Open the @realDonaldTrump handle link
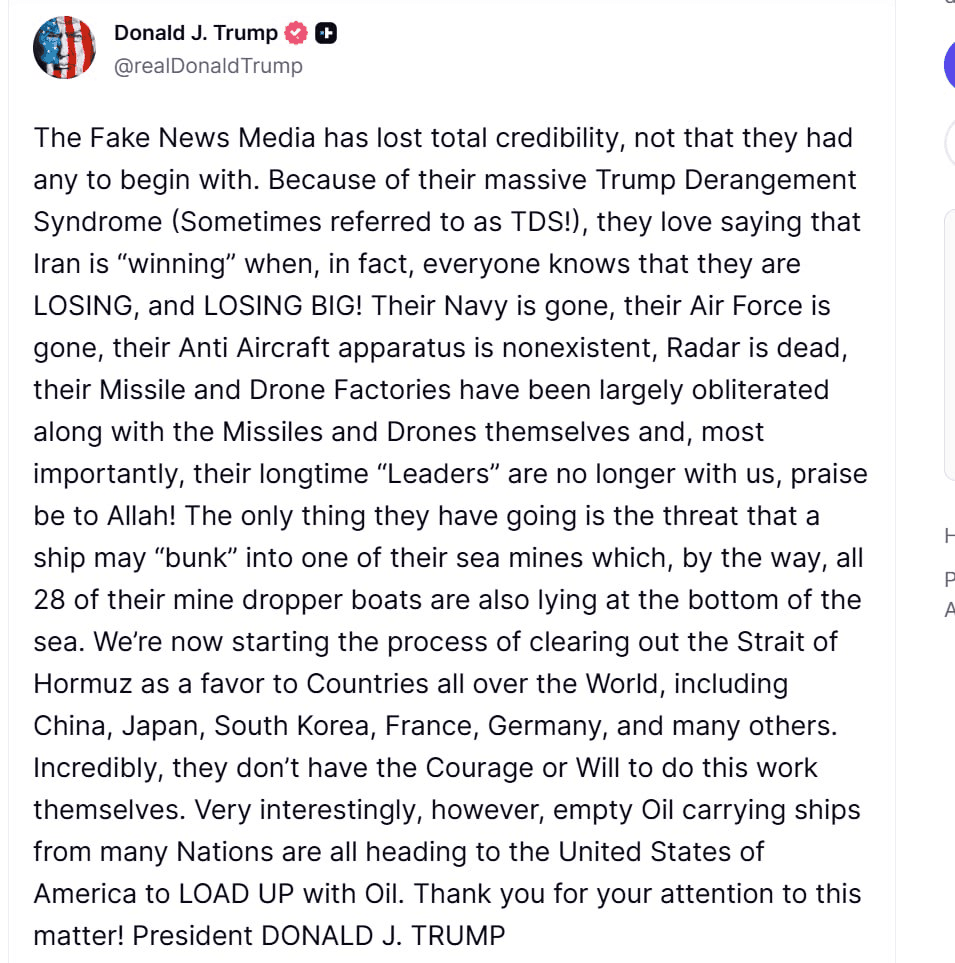Viewport: 955px width, 963px height. pos(208,66)
